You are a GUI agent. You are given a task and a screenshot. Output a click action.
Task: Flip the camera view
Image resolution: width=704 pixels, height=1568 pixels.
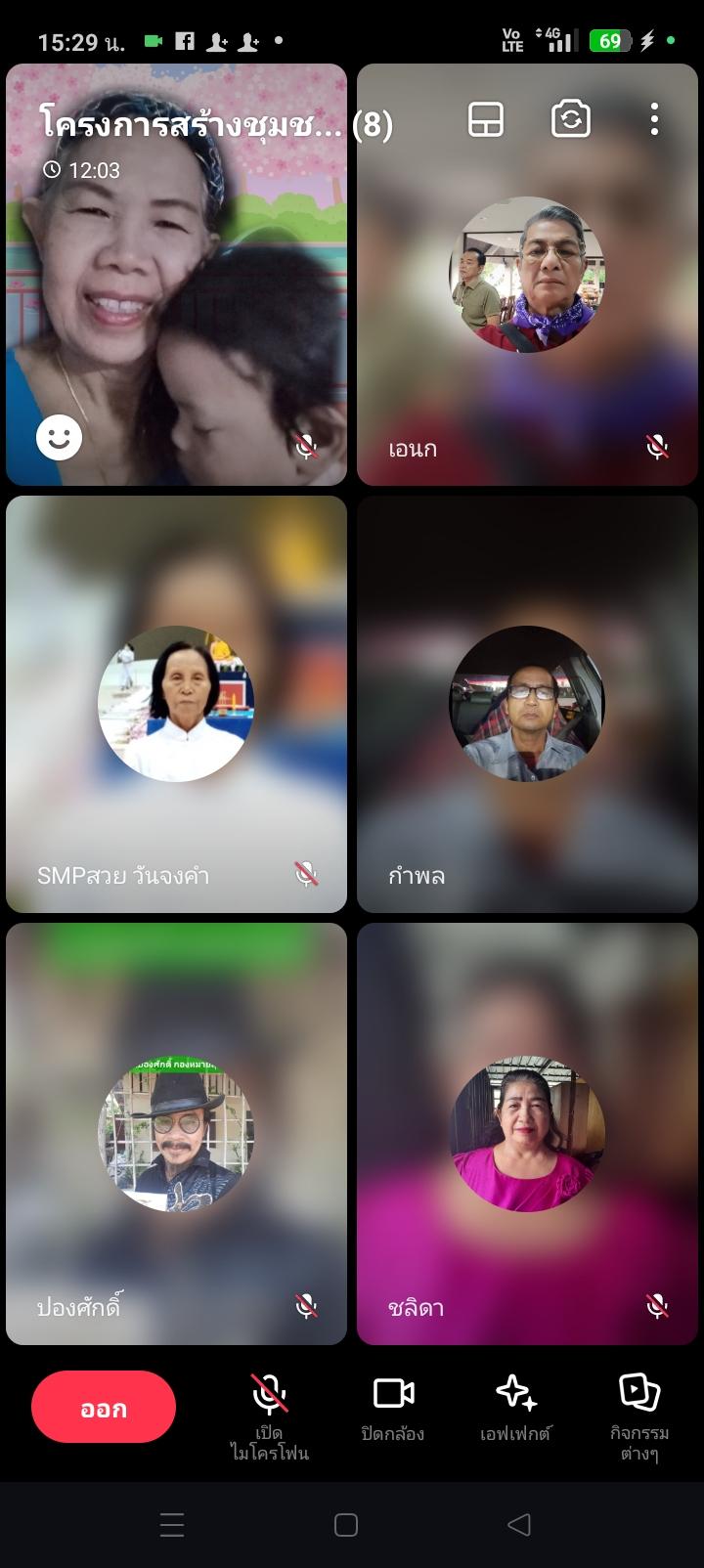(571, 120)
